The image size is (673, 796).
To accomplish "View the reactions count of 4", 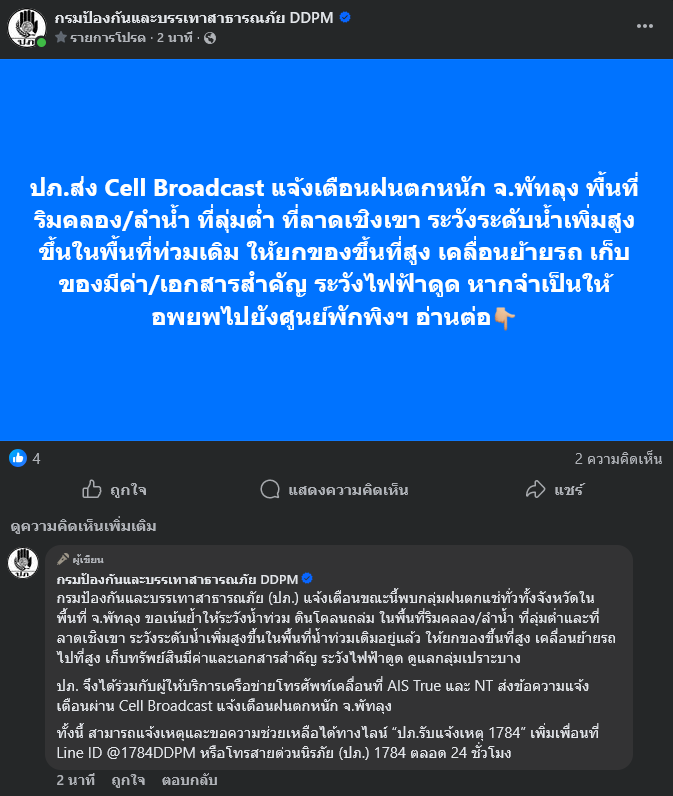I will coord(26,459).
